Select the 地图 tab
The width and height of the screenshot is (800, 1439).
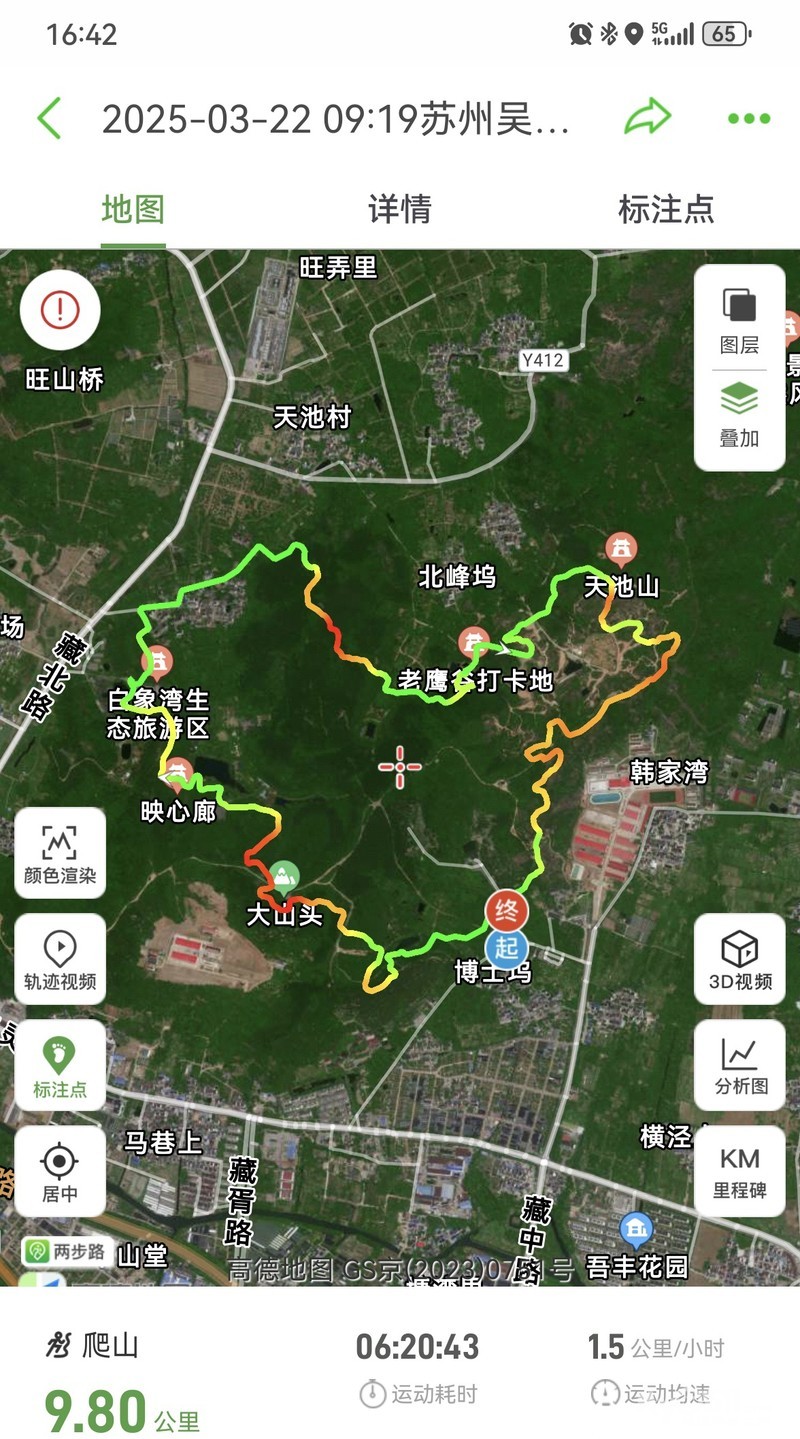(133, 209)
